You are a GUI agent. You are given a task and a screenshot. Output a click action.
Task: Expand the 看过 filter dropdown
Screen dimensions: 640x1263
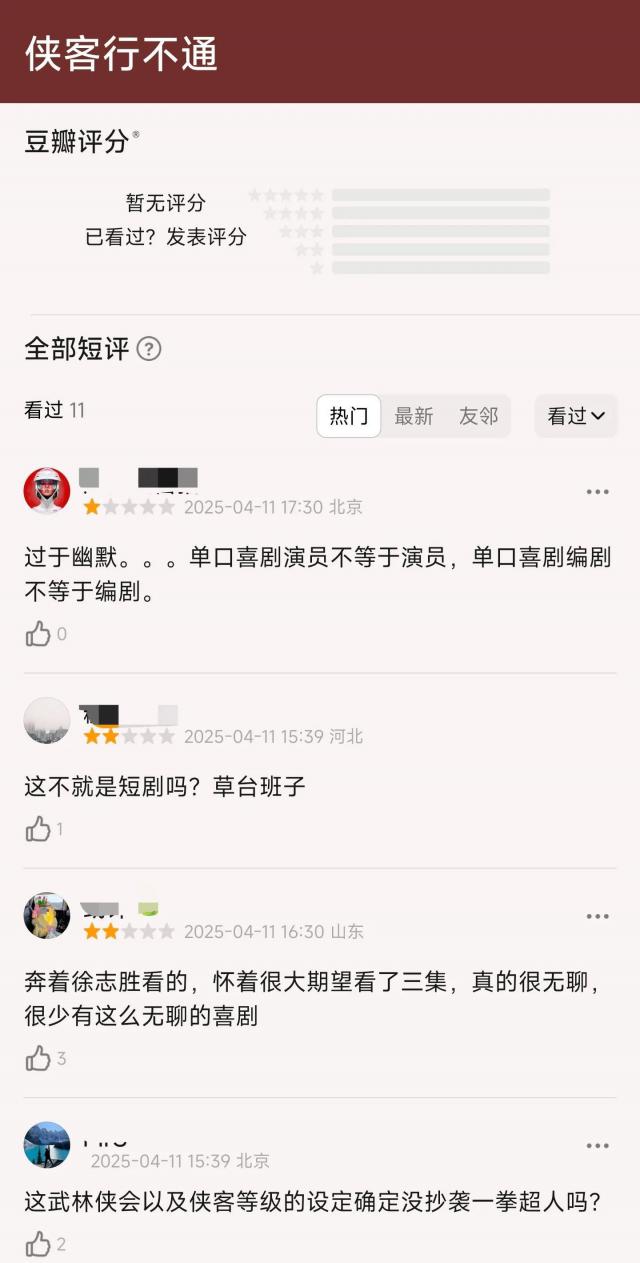[576, 416]
